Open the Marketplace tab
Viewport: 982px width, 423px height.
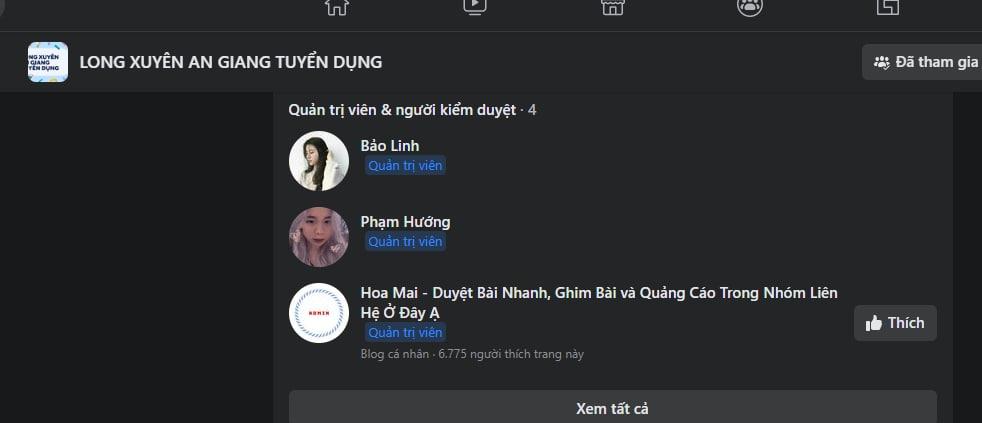(612, 6)
